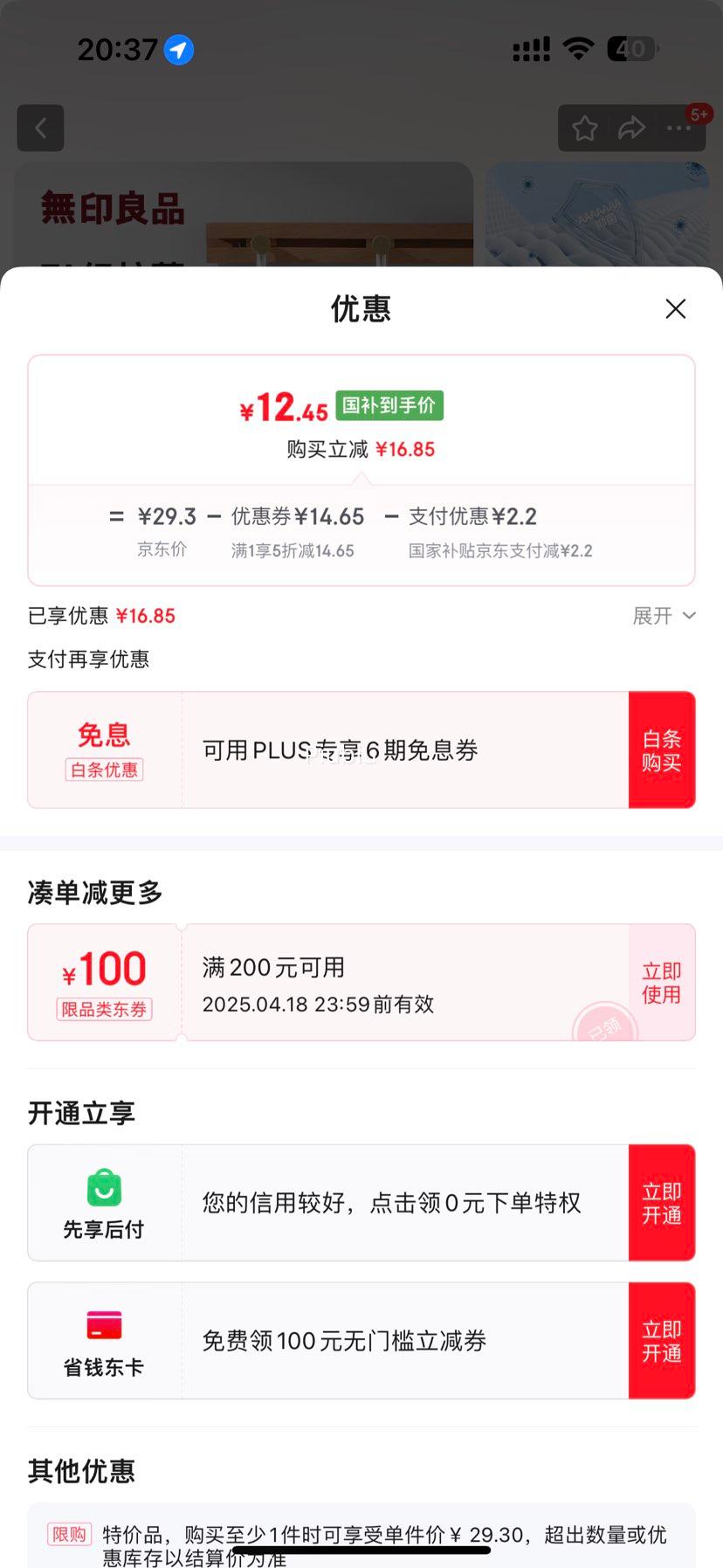Select the share icon
Screen dimensions: 723x1568
tap(630, 128)
